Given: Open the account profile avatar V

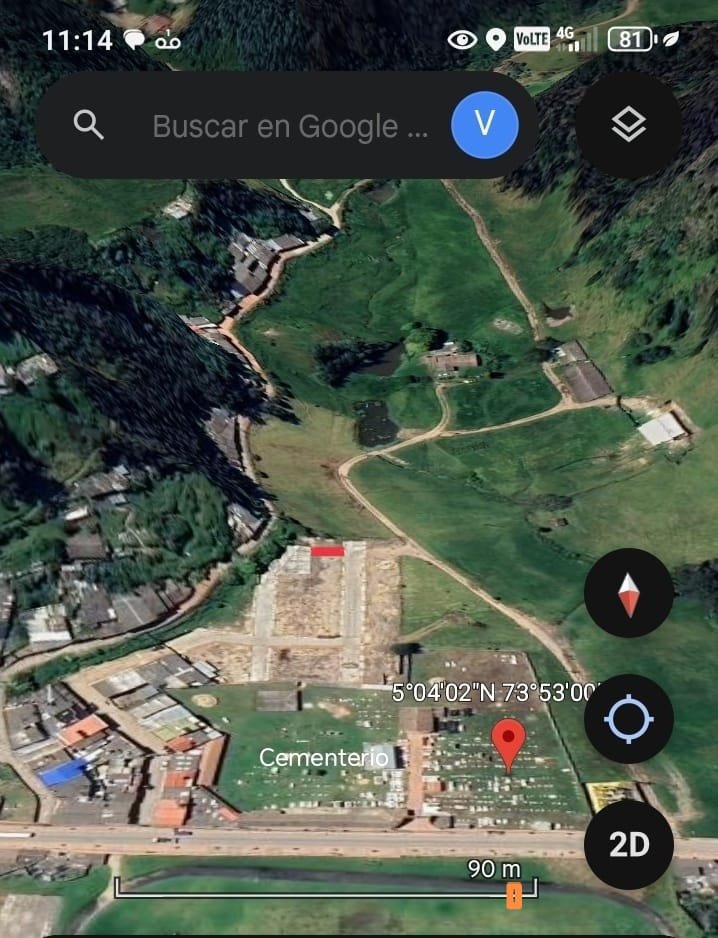Looking at the screenshot, I should tap(485, 125).
